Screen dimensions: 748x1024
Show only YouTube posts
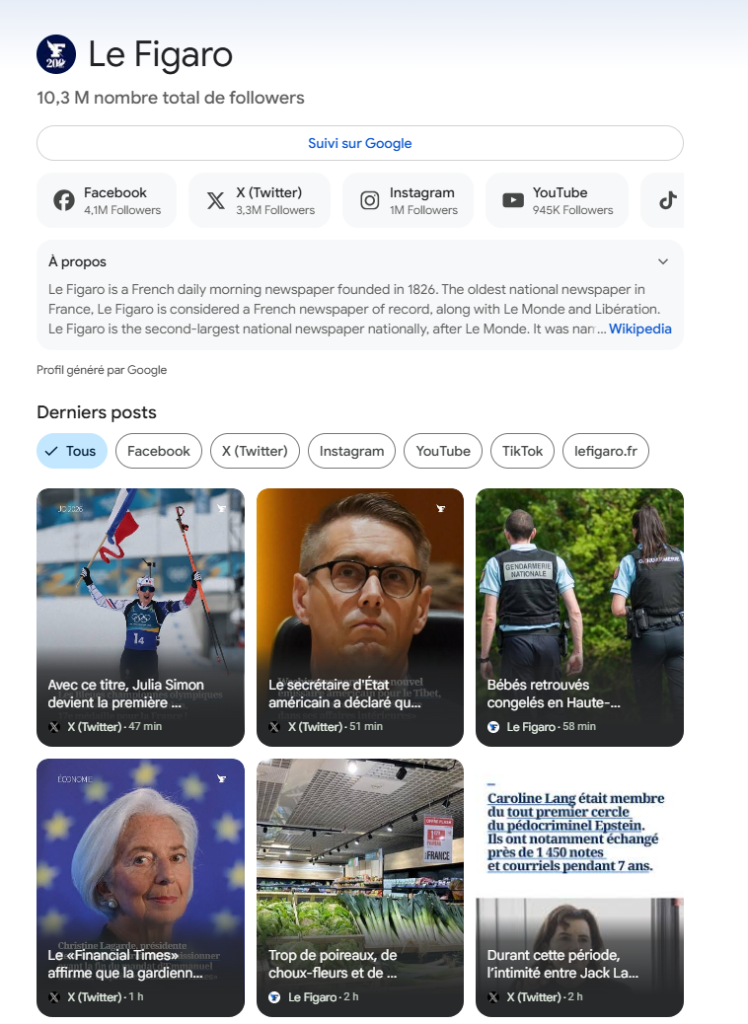point(443,451)
